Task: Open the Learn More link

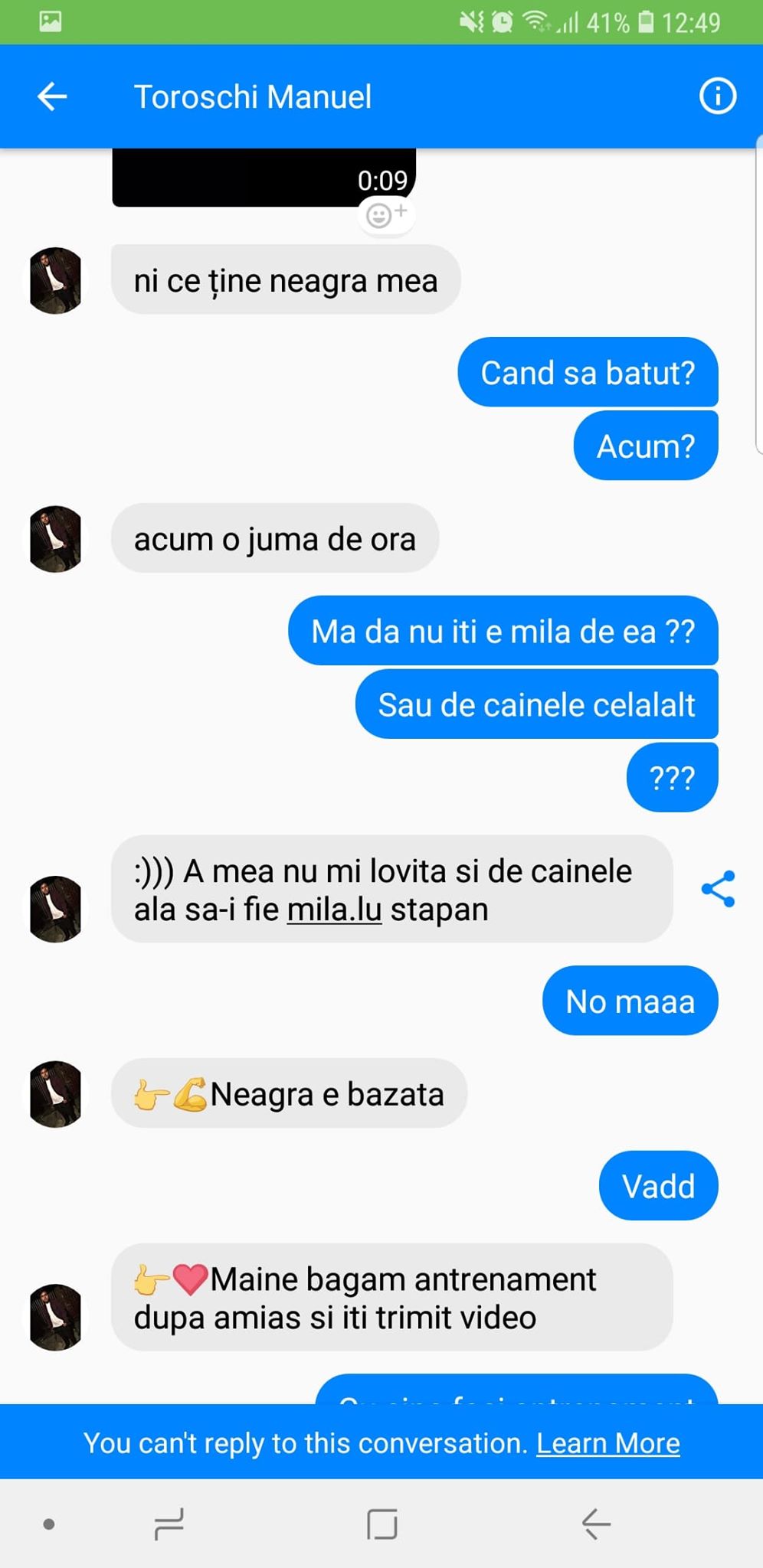Action: [607, 1443]
